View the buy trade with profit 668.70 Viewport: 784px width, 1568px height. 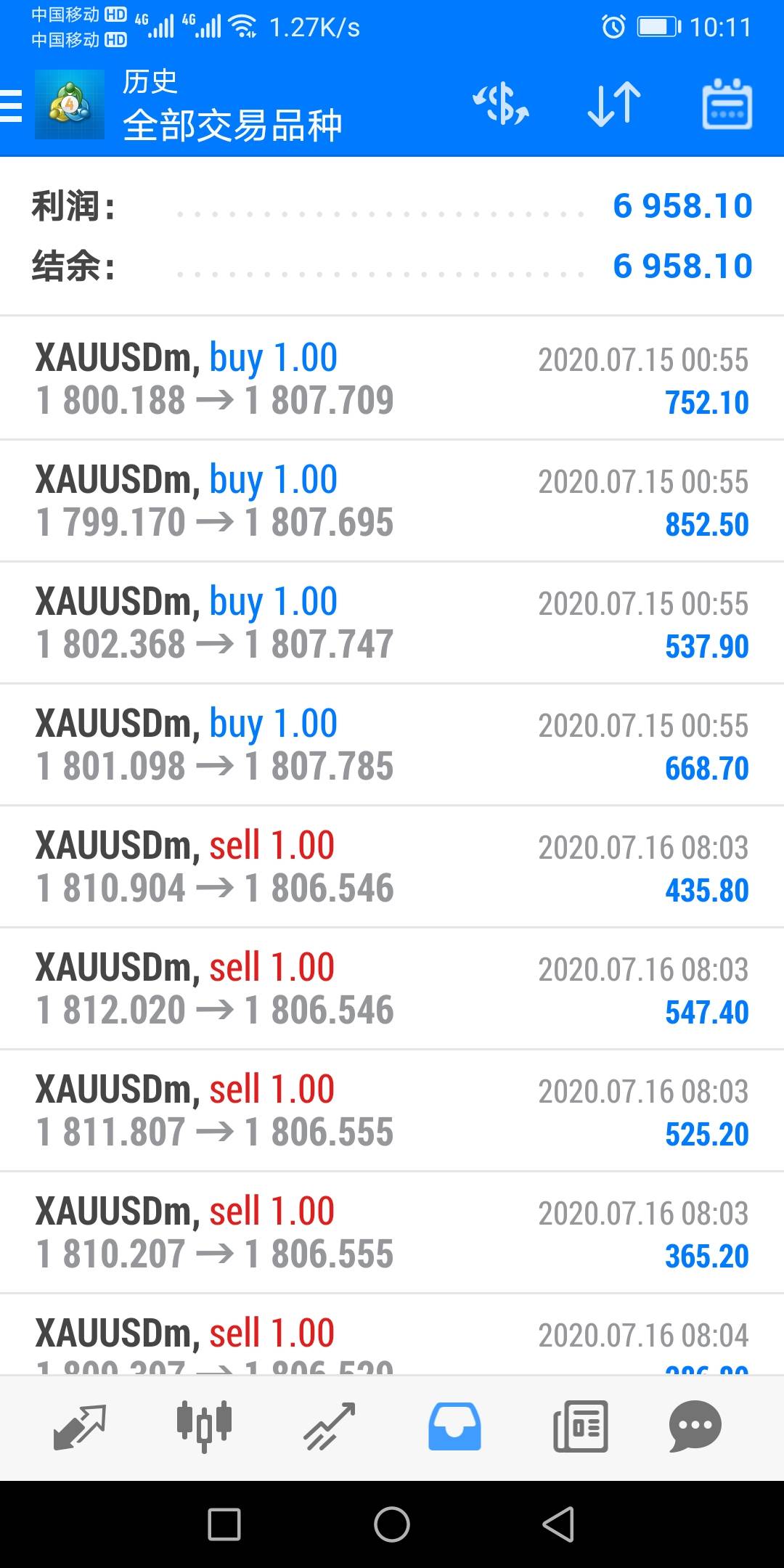click(x=392, y=744)
